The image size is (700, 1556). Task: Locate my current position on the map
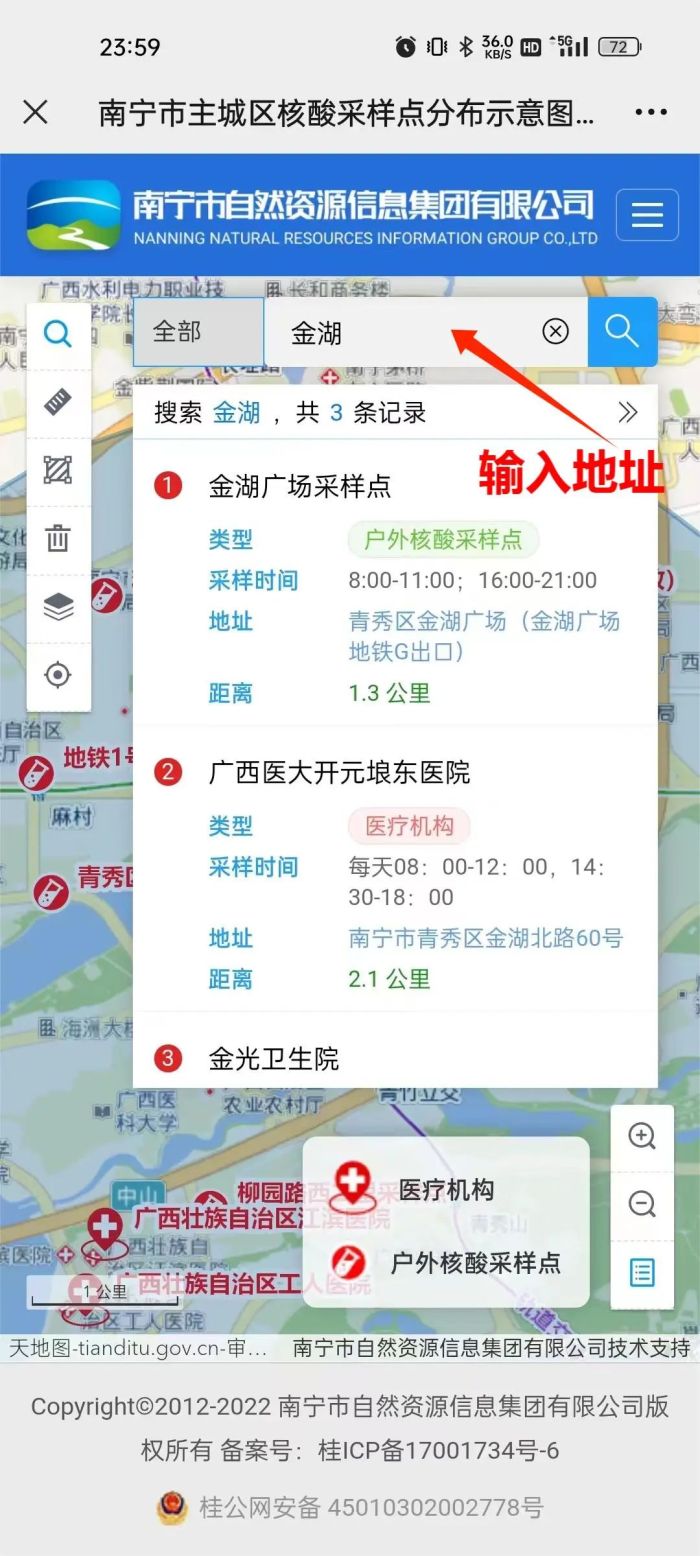point(58,675)
